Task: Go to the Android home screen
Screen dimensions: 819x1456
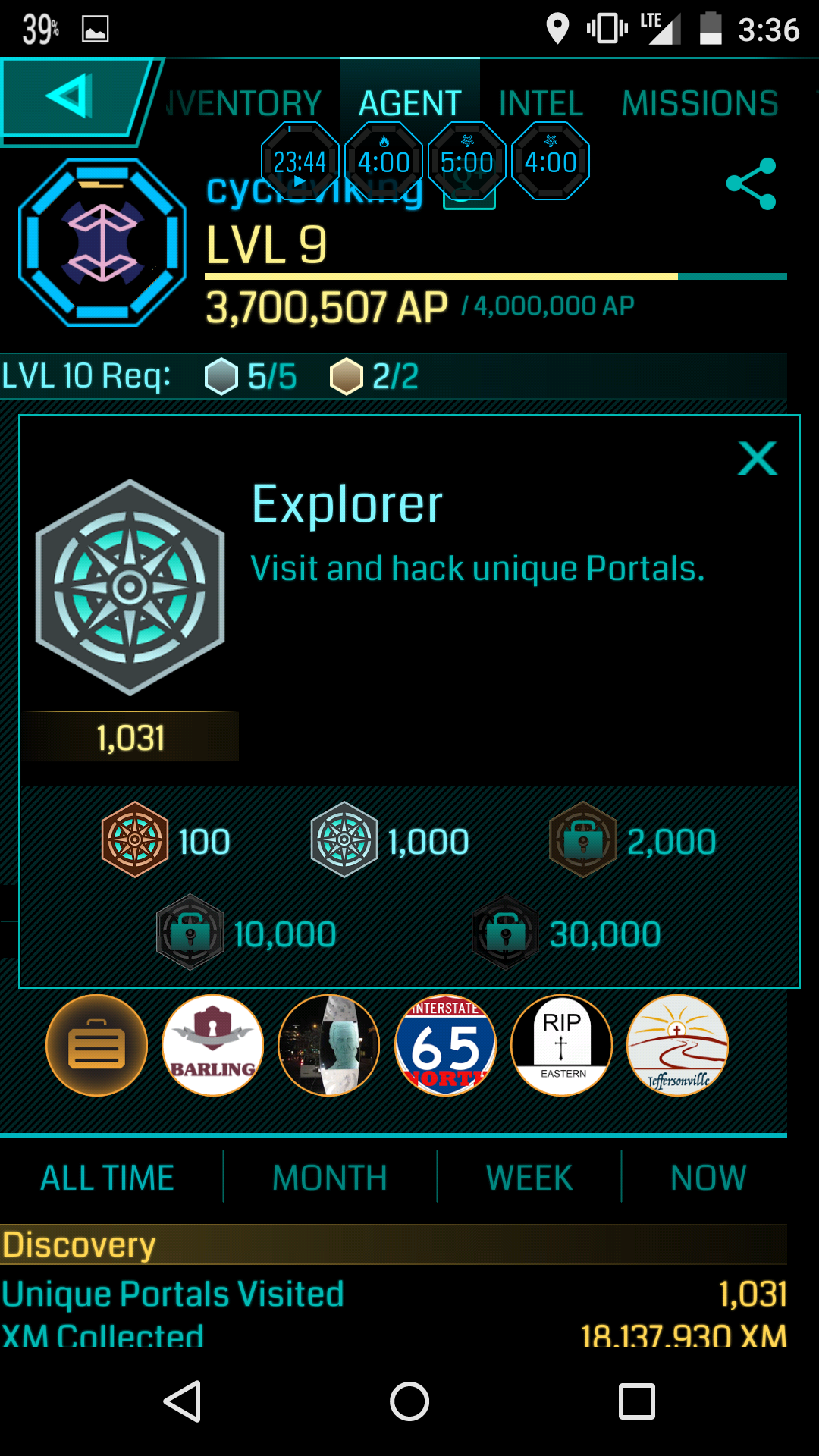Action: pyautogui.click(x=409, y=1401)
